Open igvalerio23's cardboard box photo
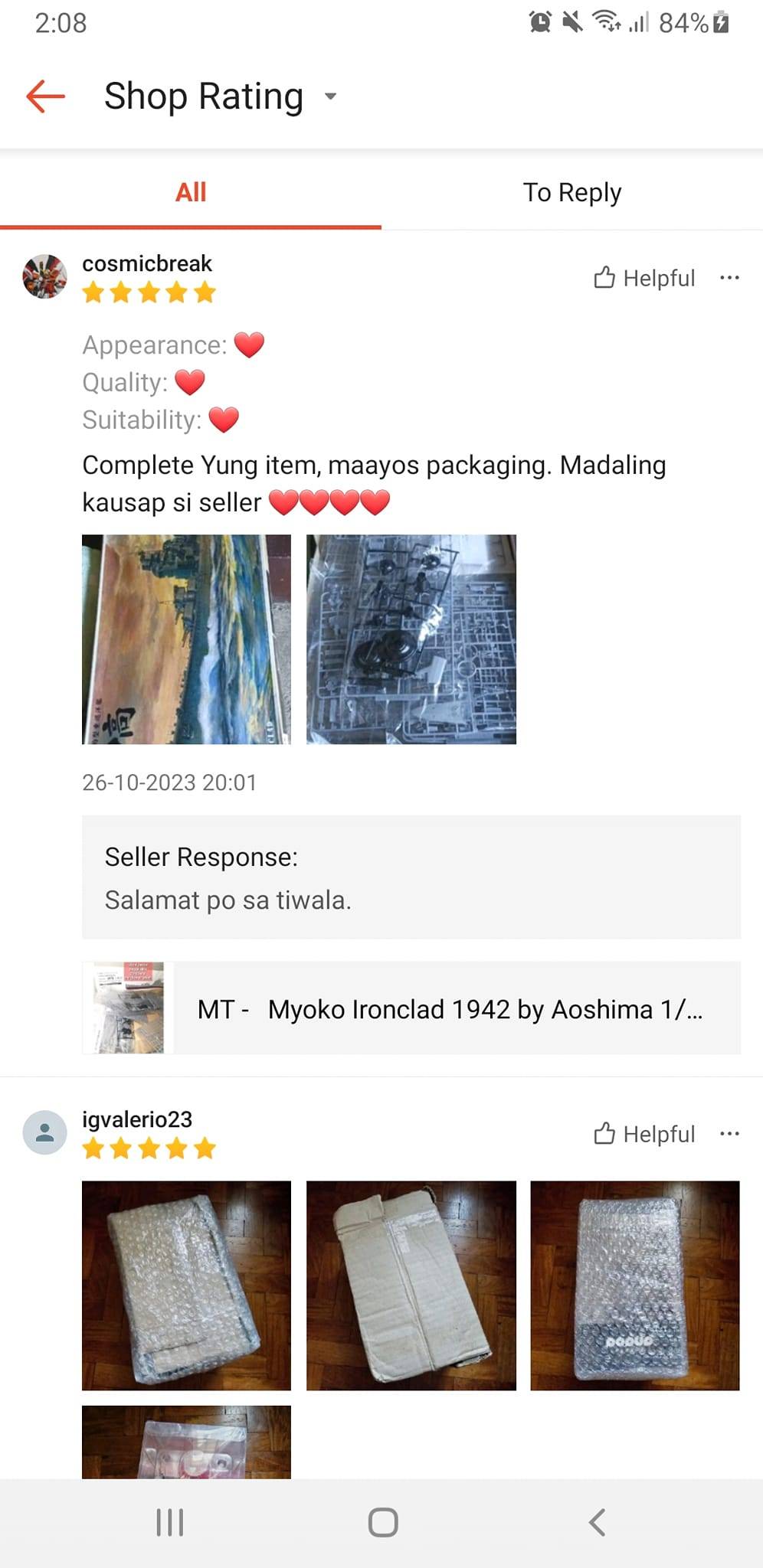Viewport: 763px width, 1568px height. pyautogui.click(x=411, y=1285)
